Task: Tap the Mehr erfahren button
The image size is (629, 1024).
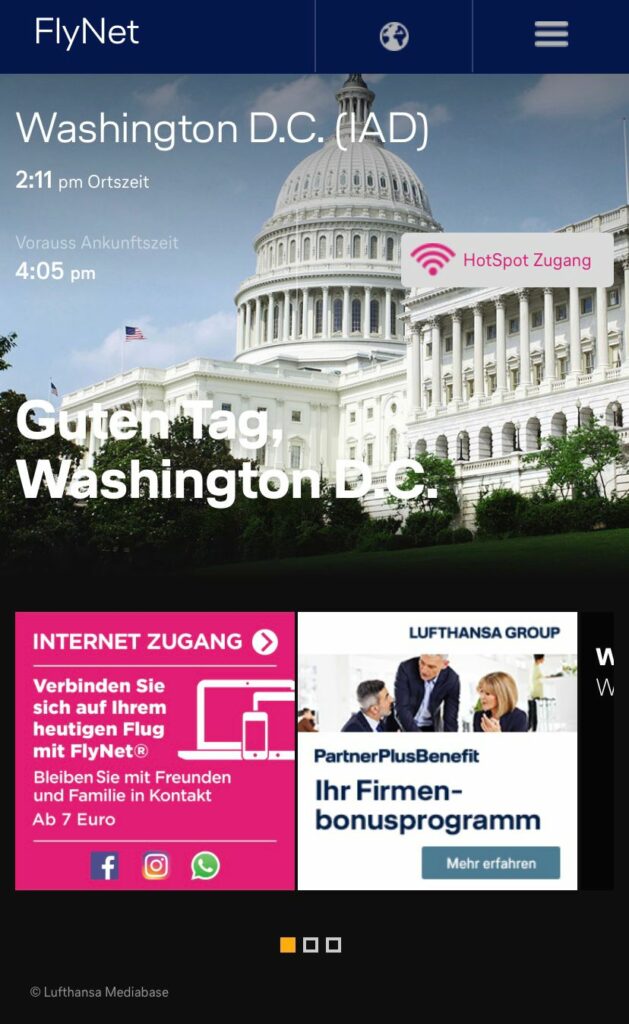Action: [x=490, y=862]
